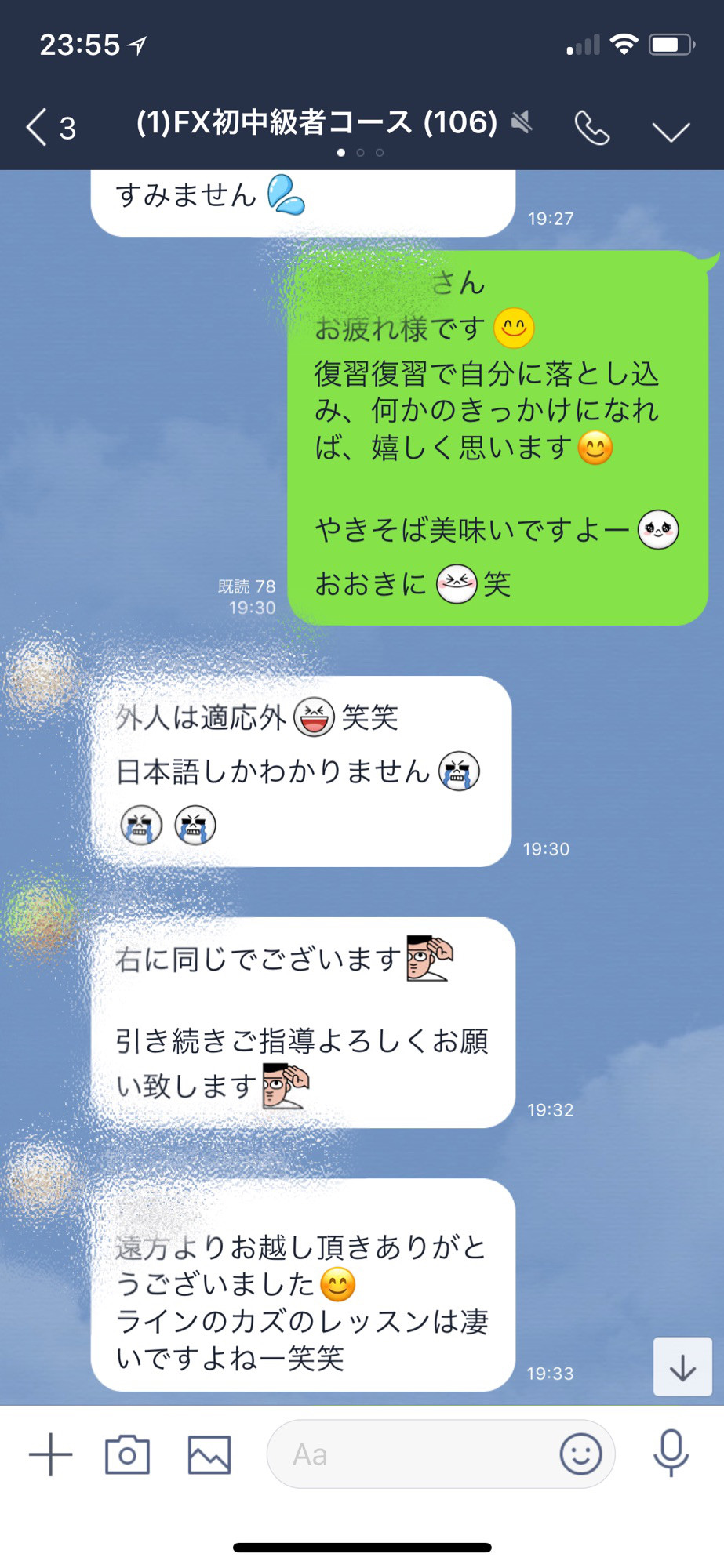Open avatar of sender of 遠方よりお越し message

(x=41, y=1178)
